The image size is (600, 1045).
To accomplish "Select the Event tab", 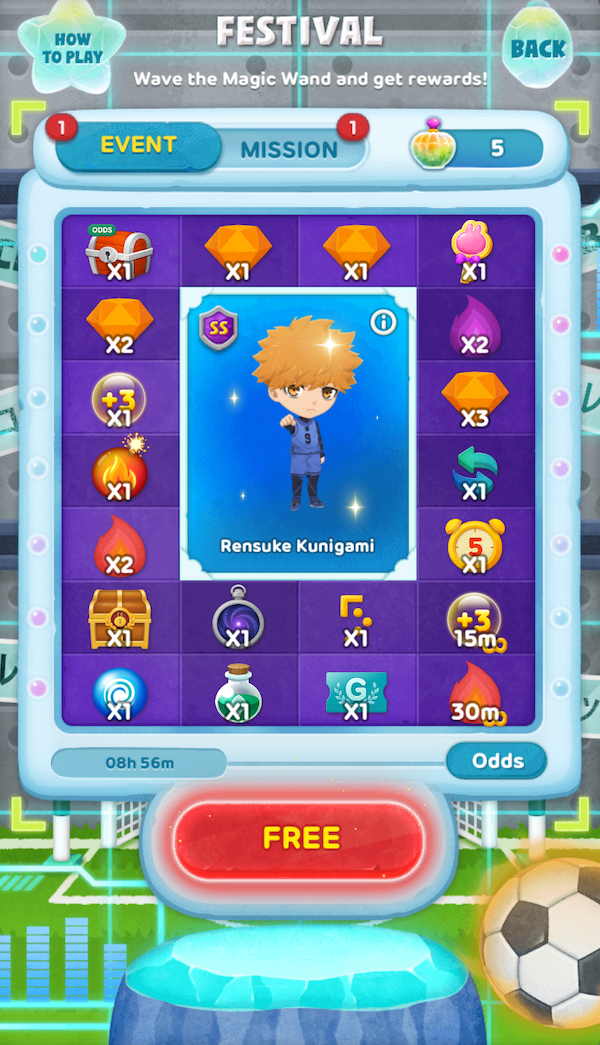I will click(x=138, y=144).
